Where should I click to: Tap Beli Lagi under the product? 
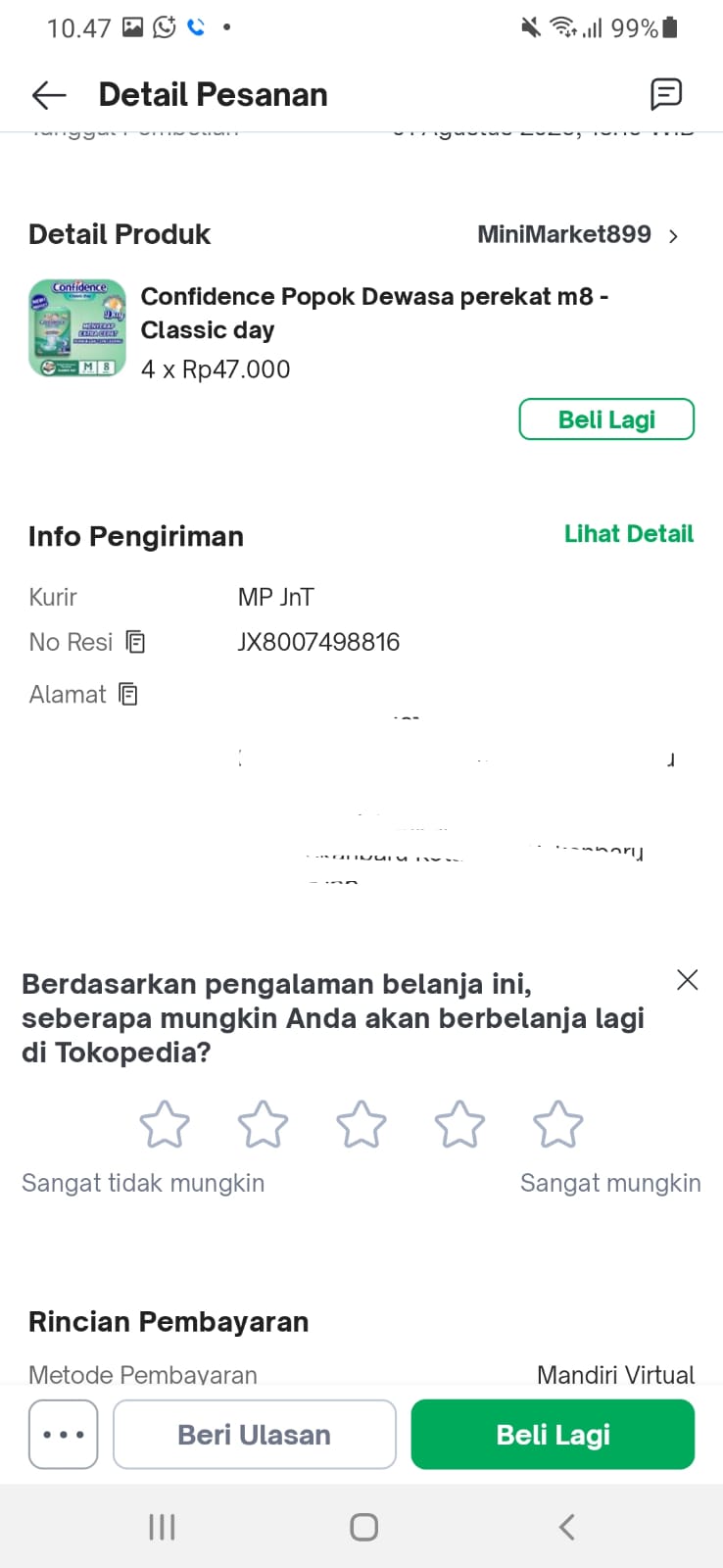(605, 419)
